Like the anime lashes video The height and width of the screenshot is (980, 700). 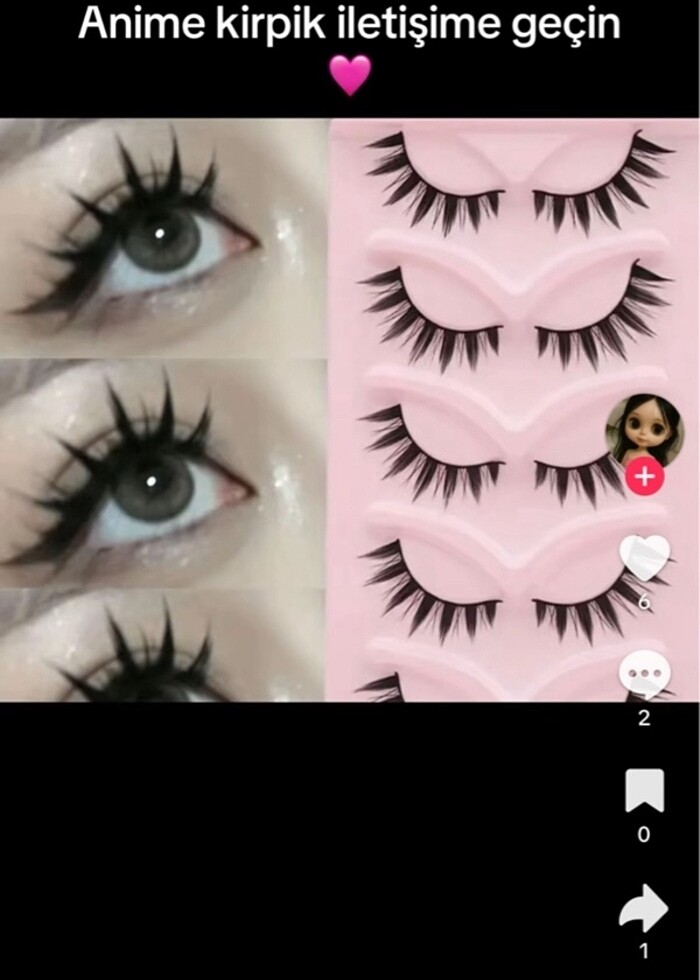click(643, 557)
